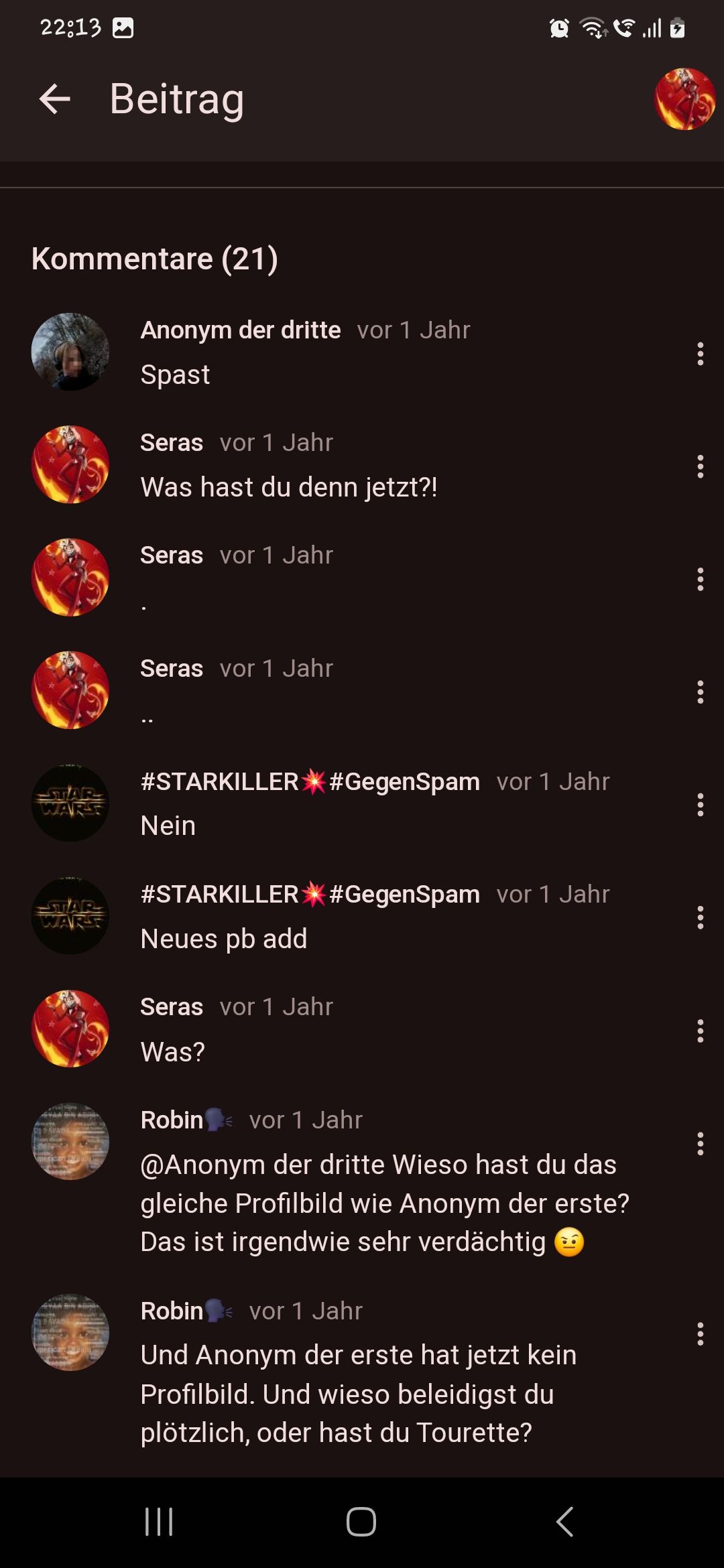Viewport: 724px width, 1568px height.
Task: Open options for Seras' 'Was?' comment
Action: (x=700, y=1031)
